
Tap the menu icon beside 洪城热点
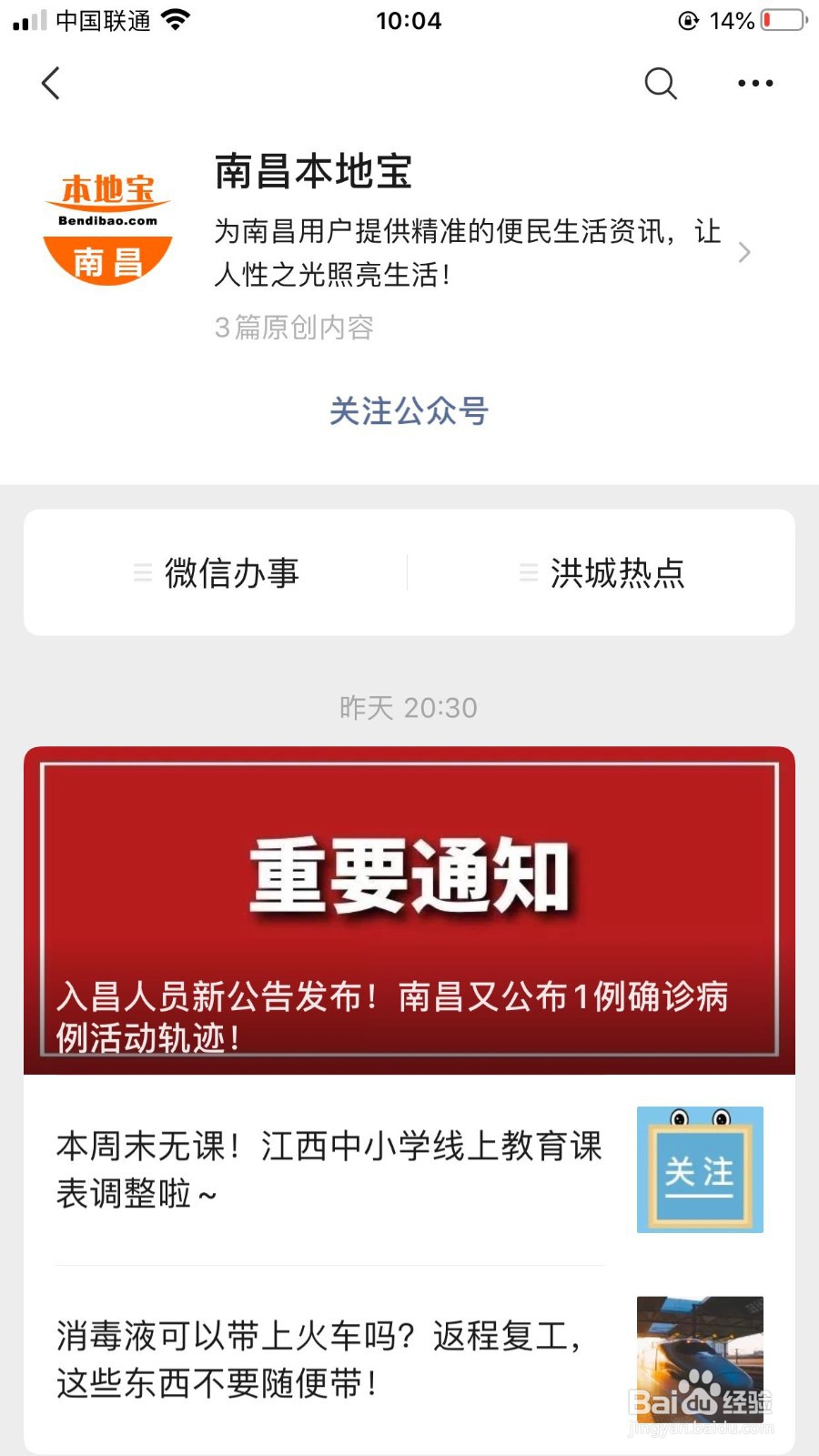click(529, 573)
